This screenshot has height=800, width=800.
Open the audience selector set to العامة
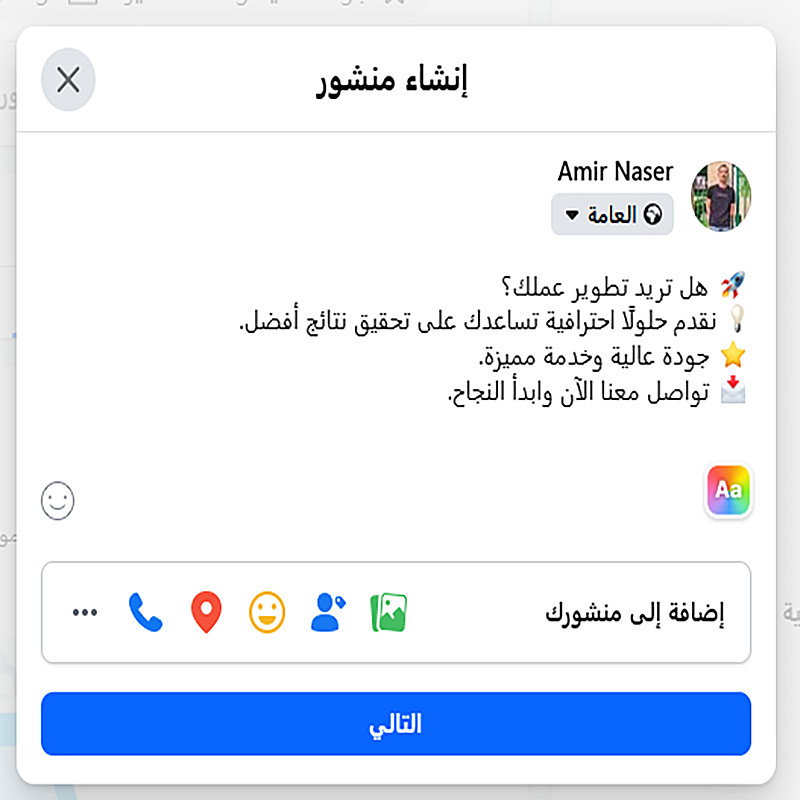pyautogui.click(x=612, y=215)
